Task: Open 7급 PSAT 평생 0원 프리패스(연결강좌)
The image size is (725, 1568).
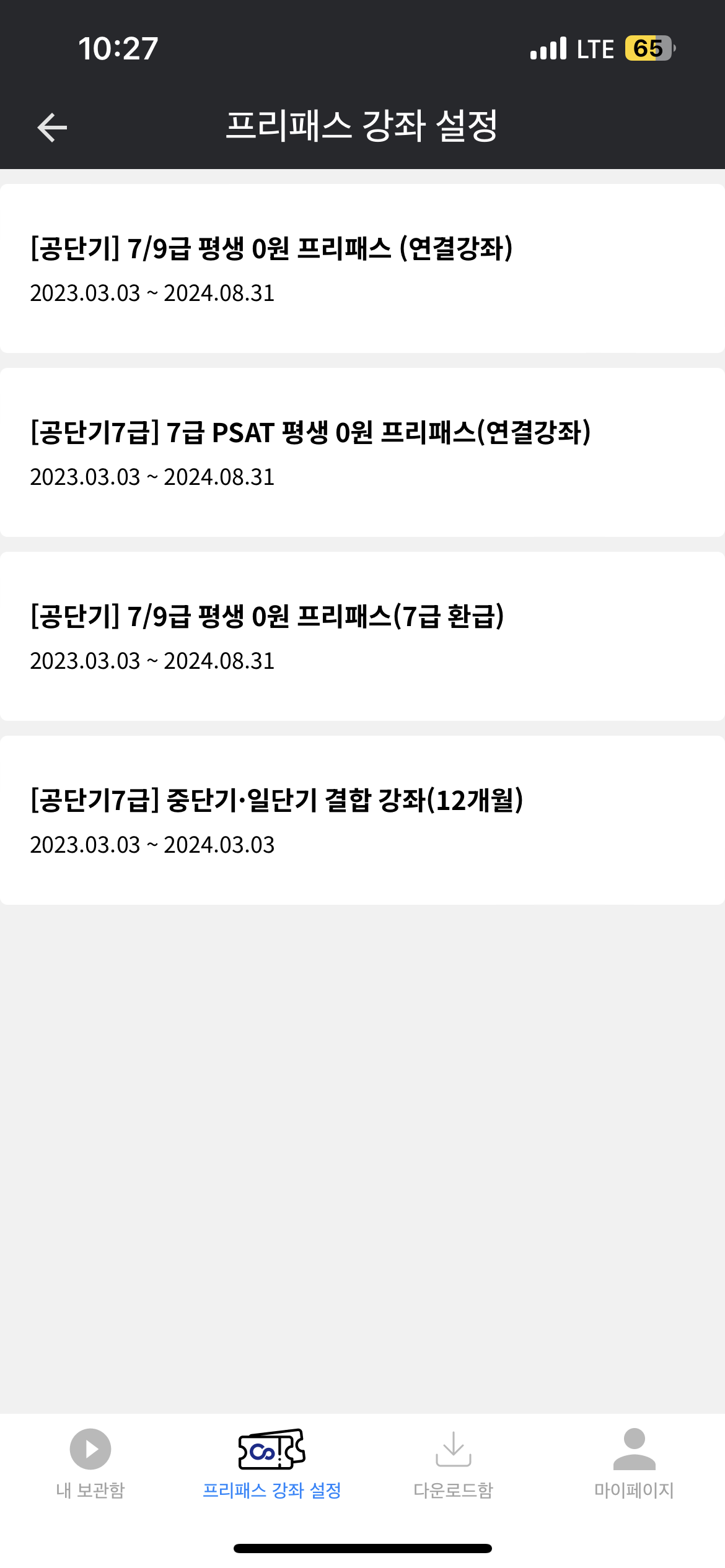Action: (362, 452)
